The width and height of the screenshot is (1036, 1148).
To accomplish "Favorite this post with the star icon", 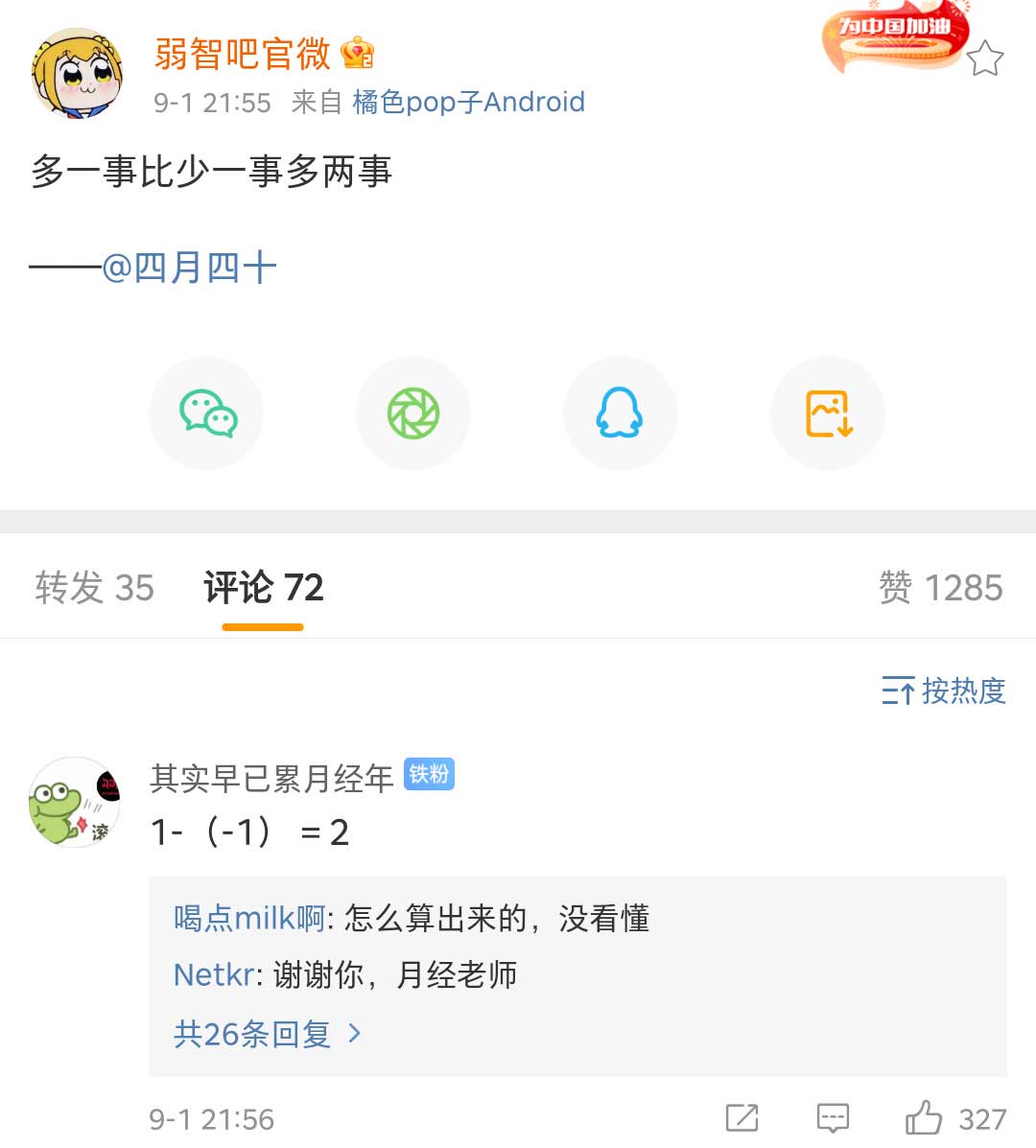I will [985, 59].
